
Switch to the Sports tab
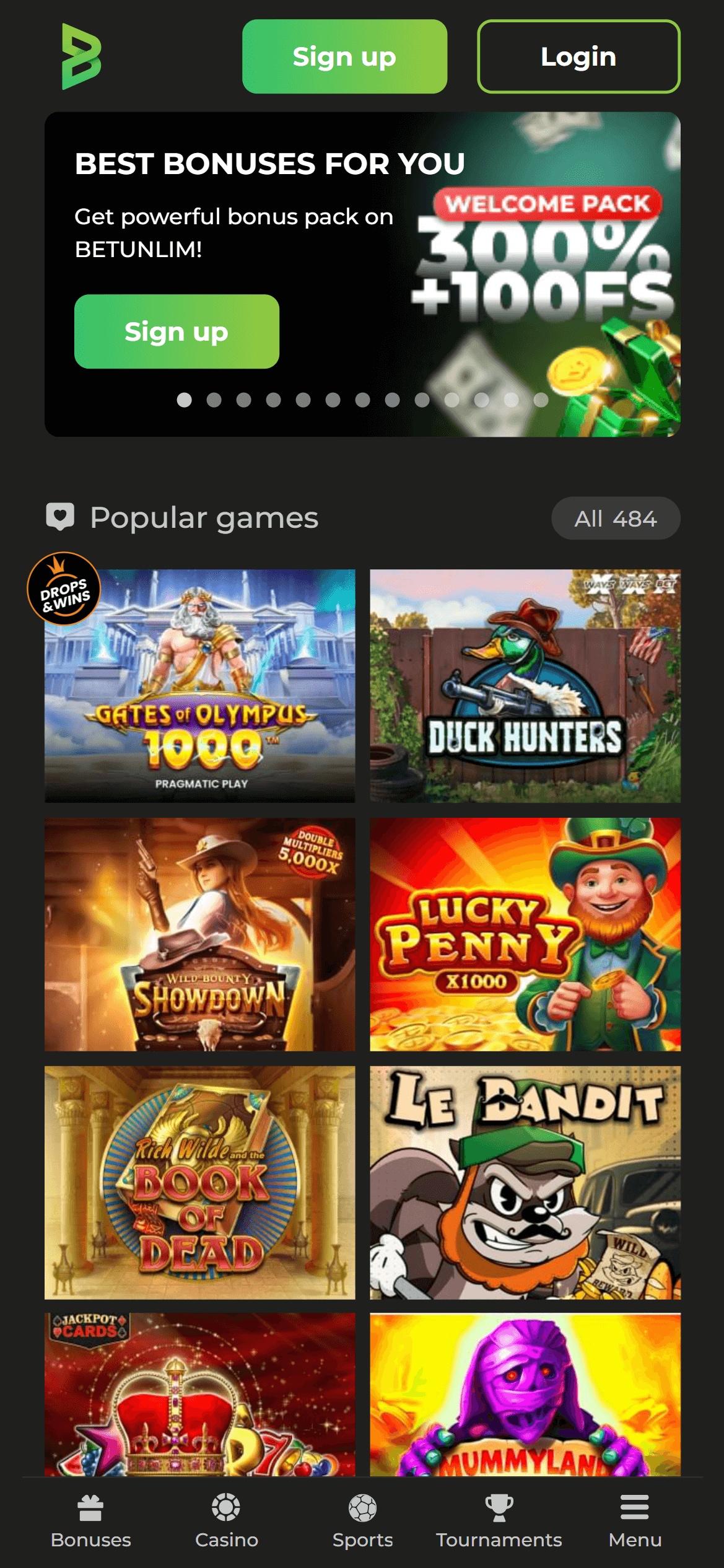[363, 1521]
